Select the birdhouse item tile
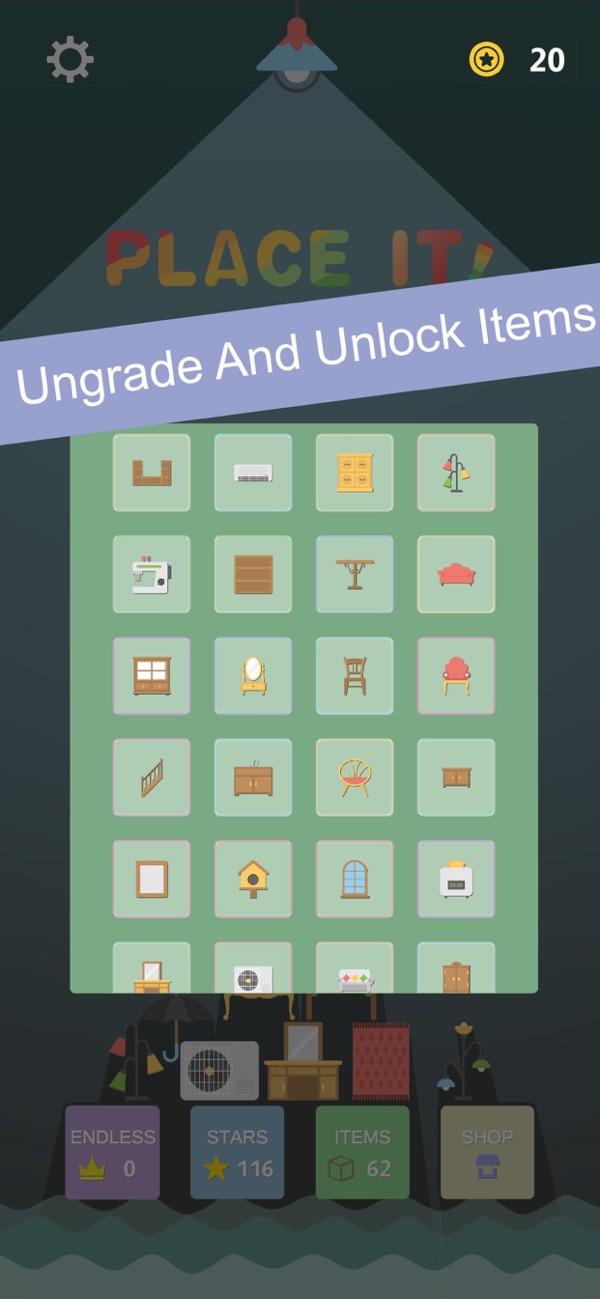Viewport: 600px width, 1299px height. click(253, 879)
